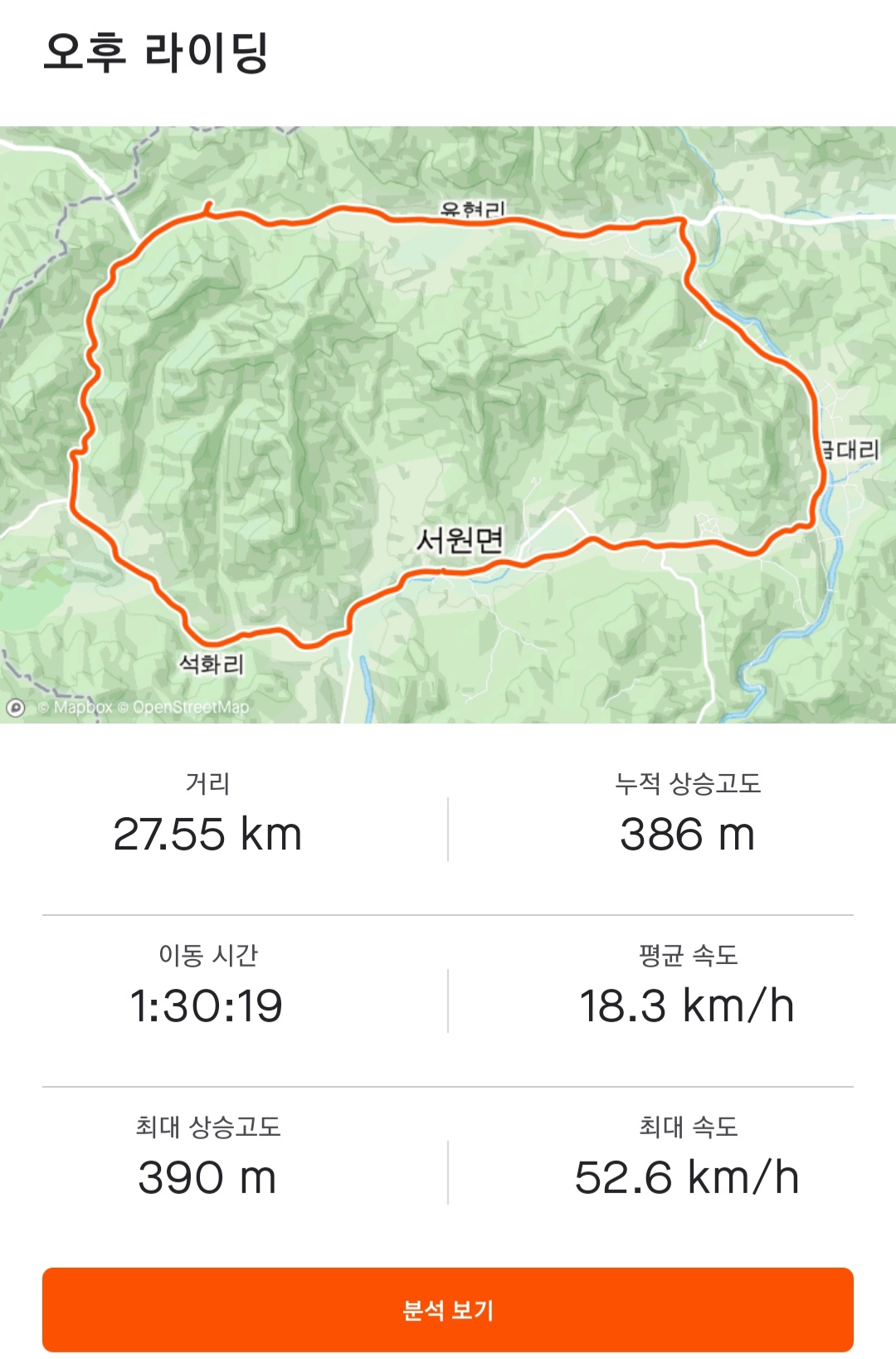Tap the 분석 보기 button
The image size is (896, 1359).
(448, 1309)
